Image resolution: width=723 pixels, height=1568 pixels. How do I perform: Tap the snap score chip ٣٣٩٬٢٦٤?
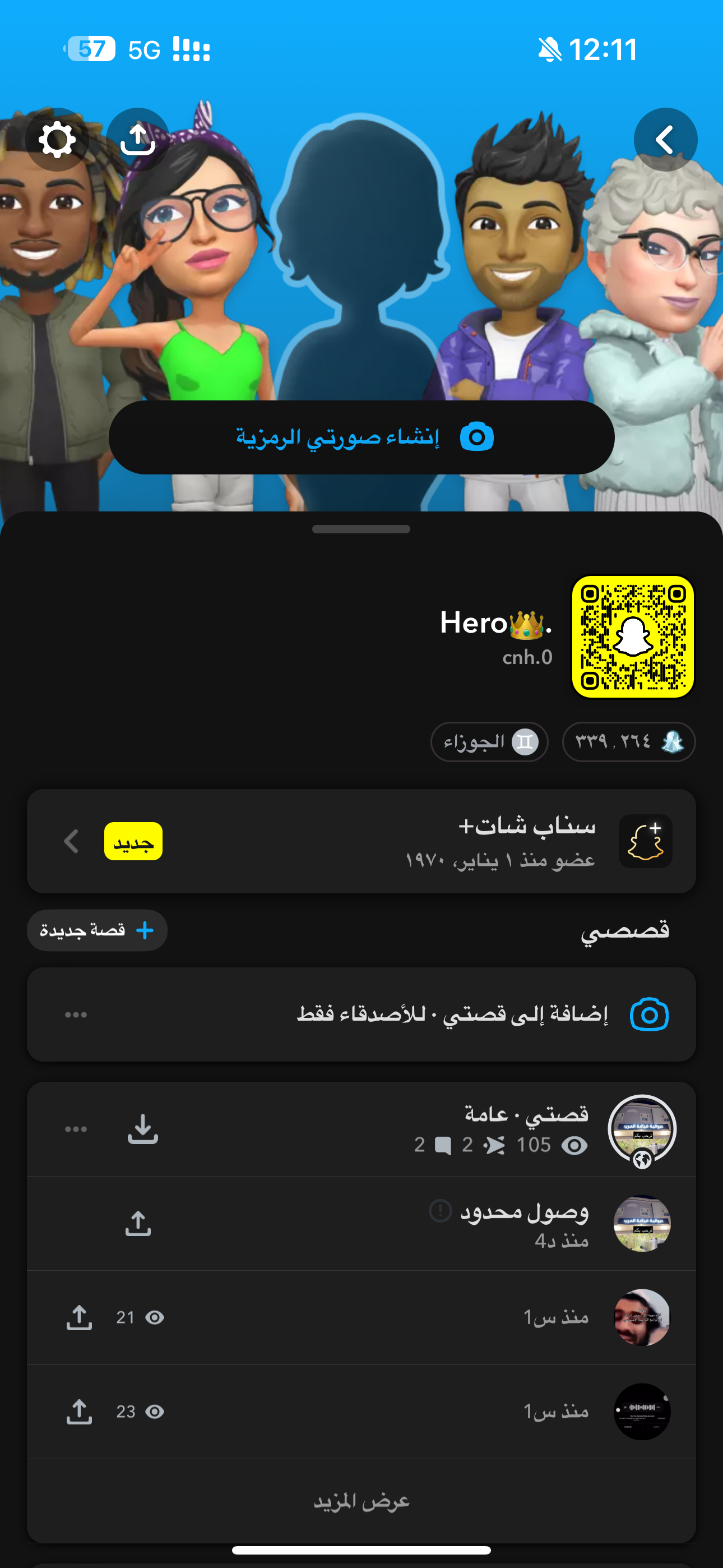click(x=628, y=741)
